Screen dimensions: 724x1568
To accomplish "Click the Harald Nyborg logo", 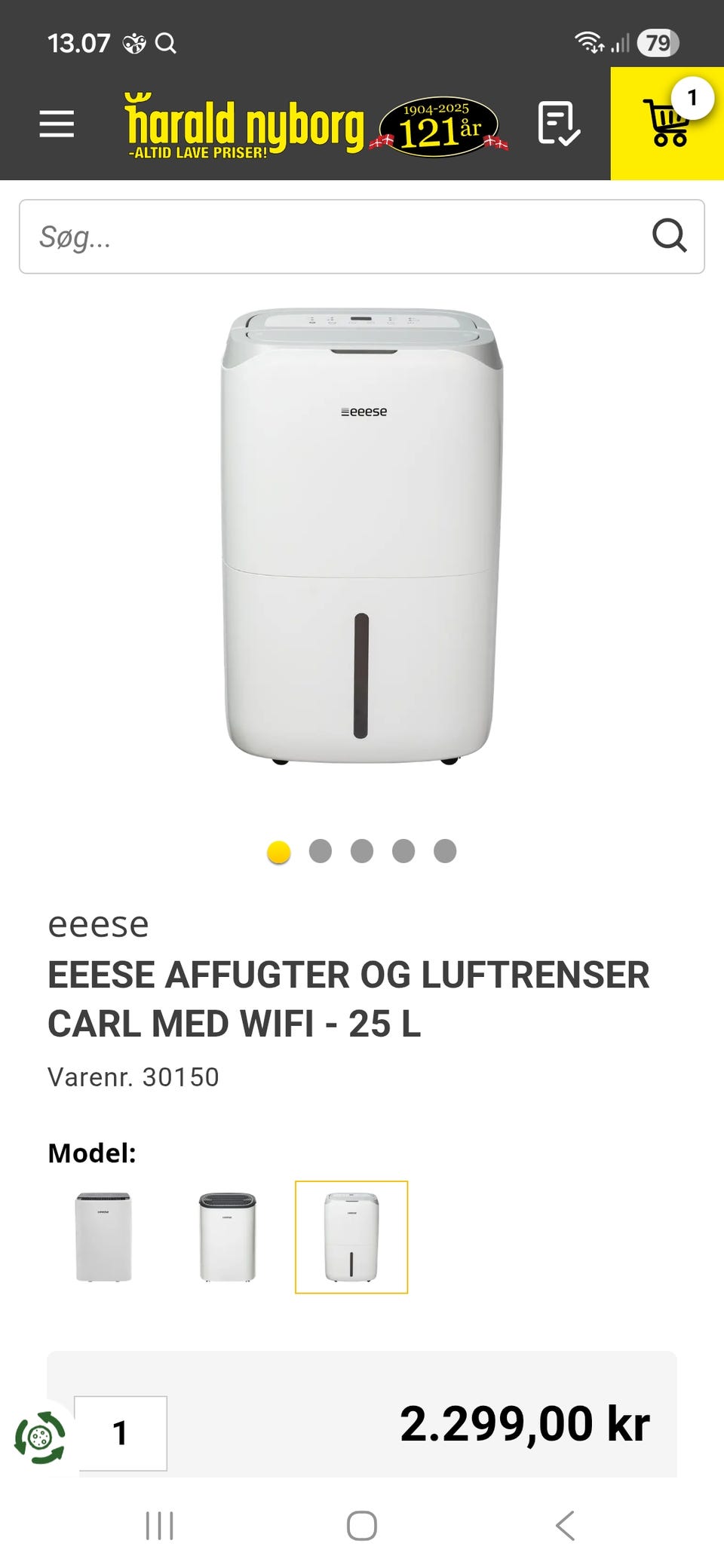I will coord(241,123).
